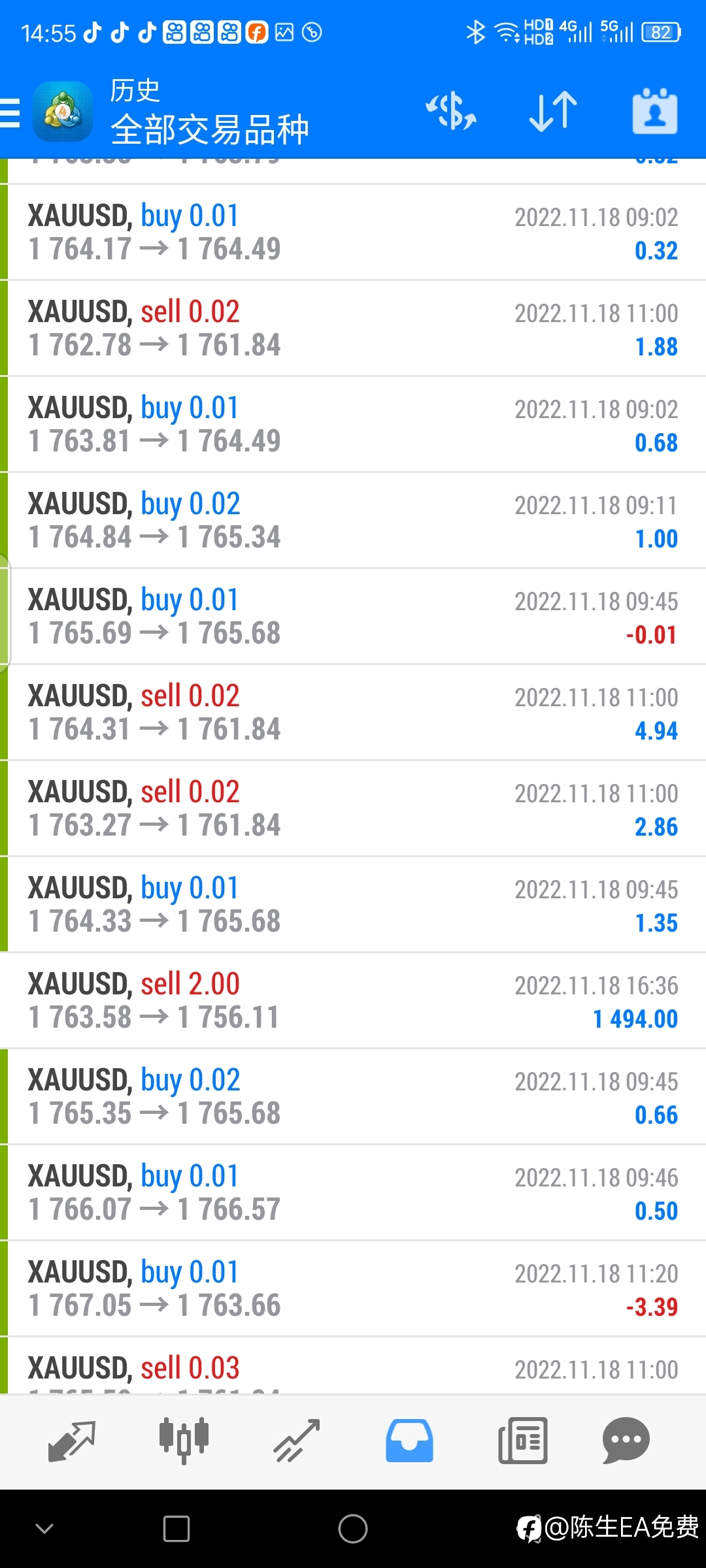This screenshot has height=1568, width=706.
Task: Expand the buy 0.01 trade with 0.50 profit
Action: pos(353,1192)
